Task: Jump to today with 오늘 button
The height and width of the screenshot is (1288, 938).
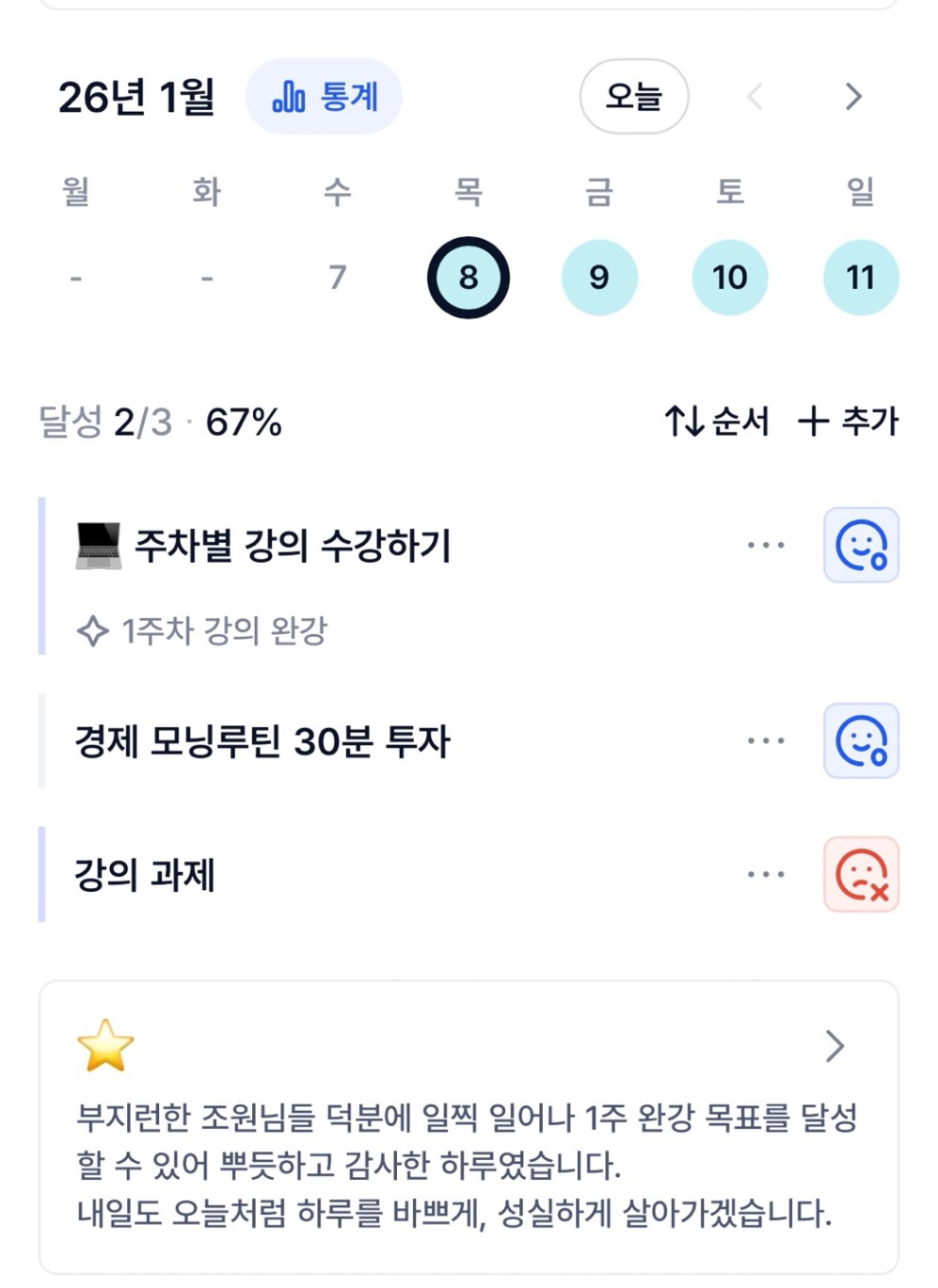Action: 633,97
